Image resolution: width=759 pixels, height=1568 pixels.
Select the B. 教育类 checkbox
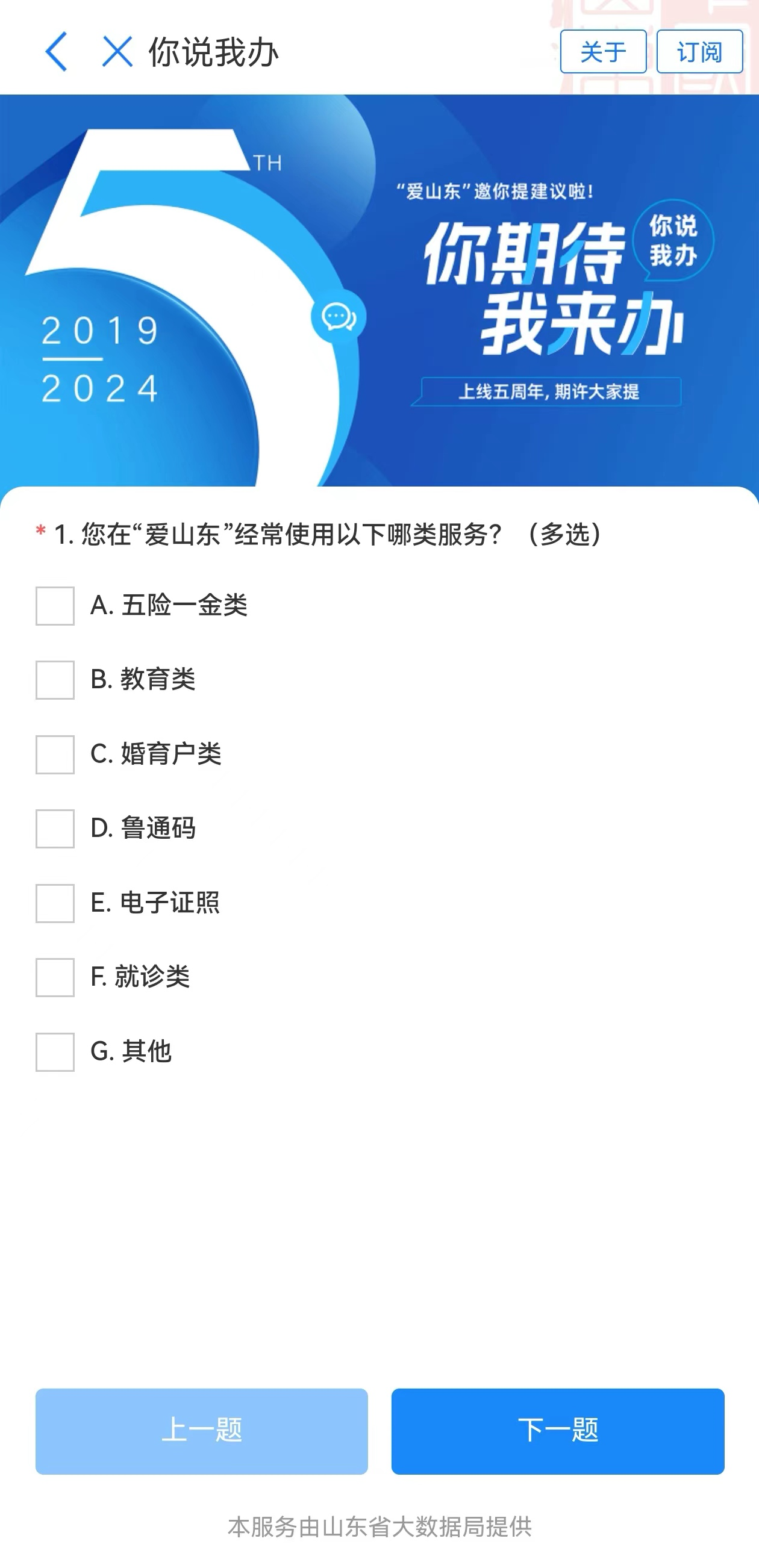(55, 680)
